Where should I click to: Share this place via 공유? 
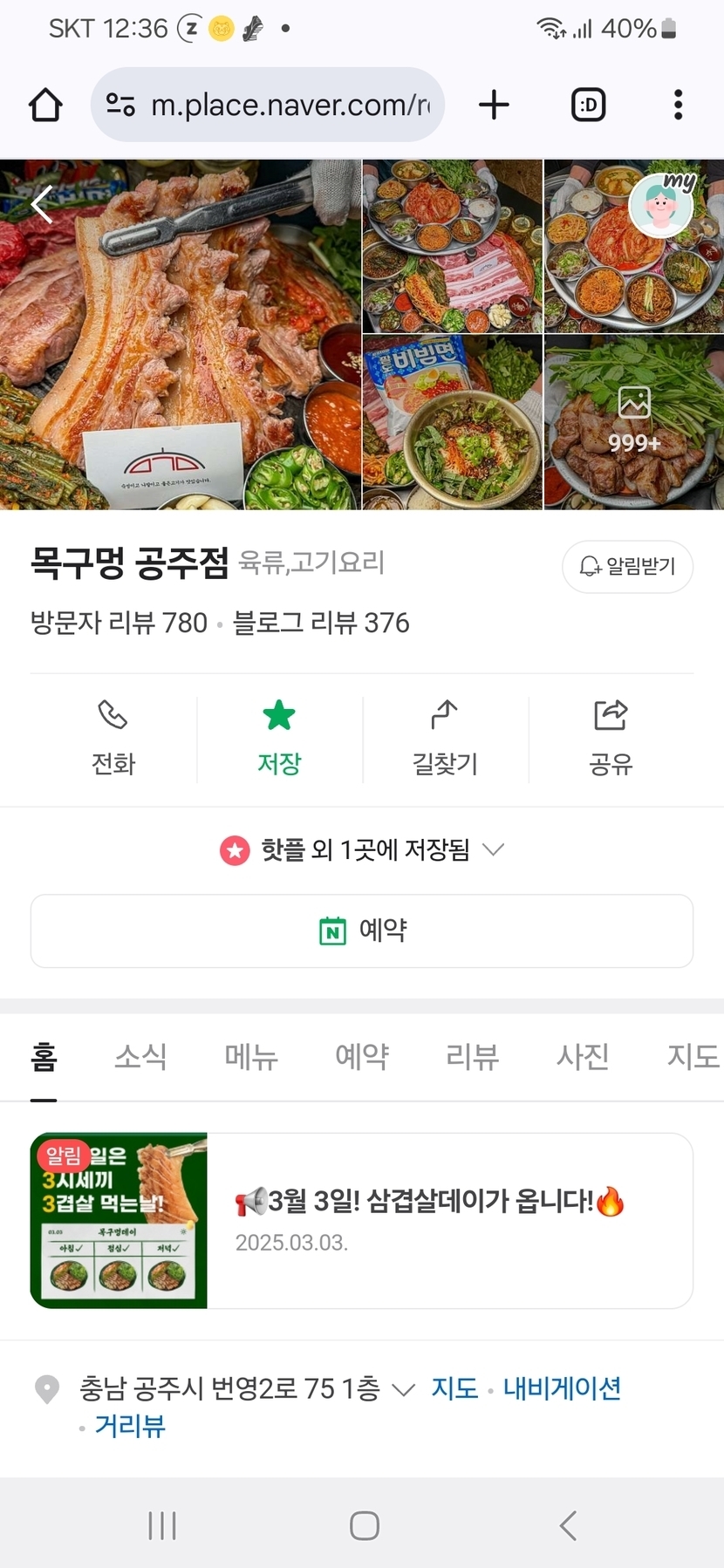(611, 738)
